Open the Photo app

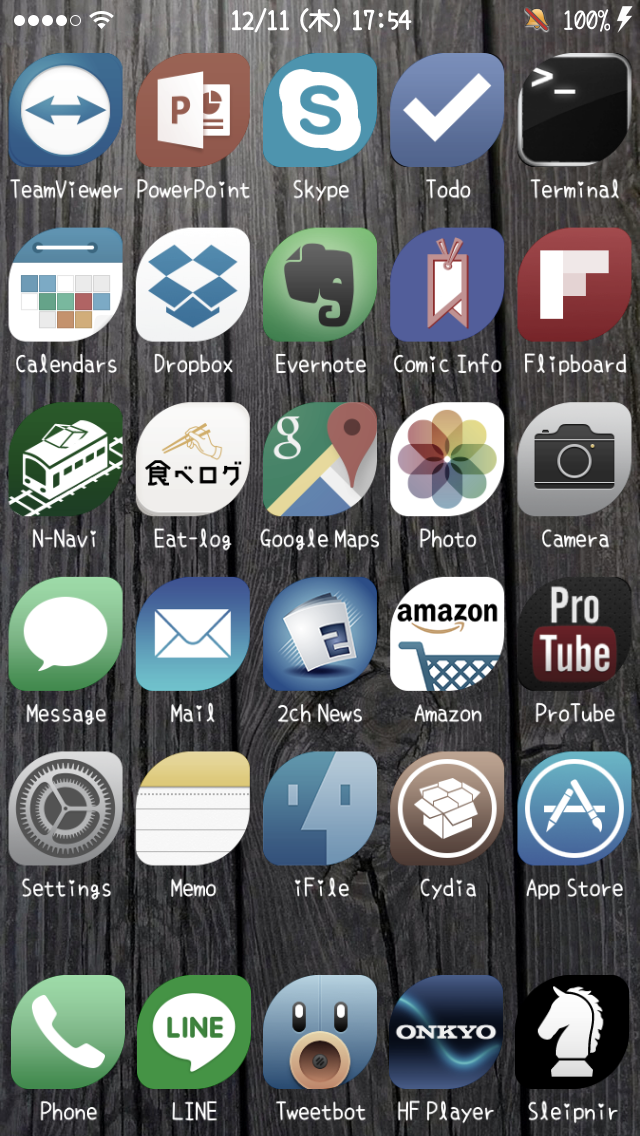point(447,460)
